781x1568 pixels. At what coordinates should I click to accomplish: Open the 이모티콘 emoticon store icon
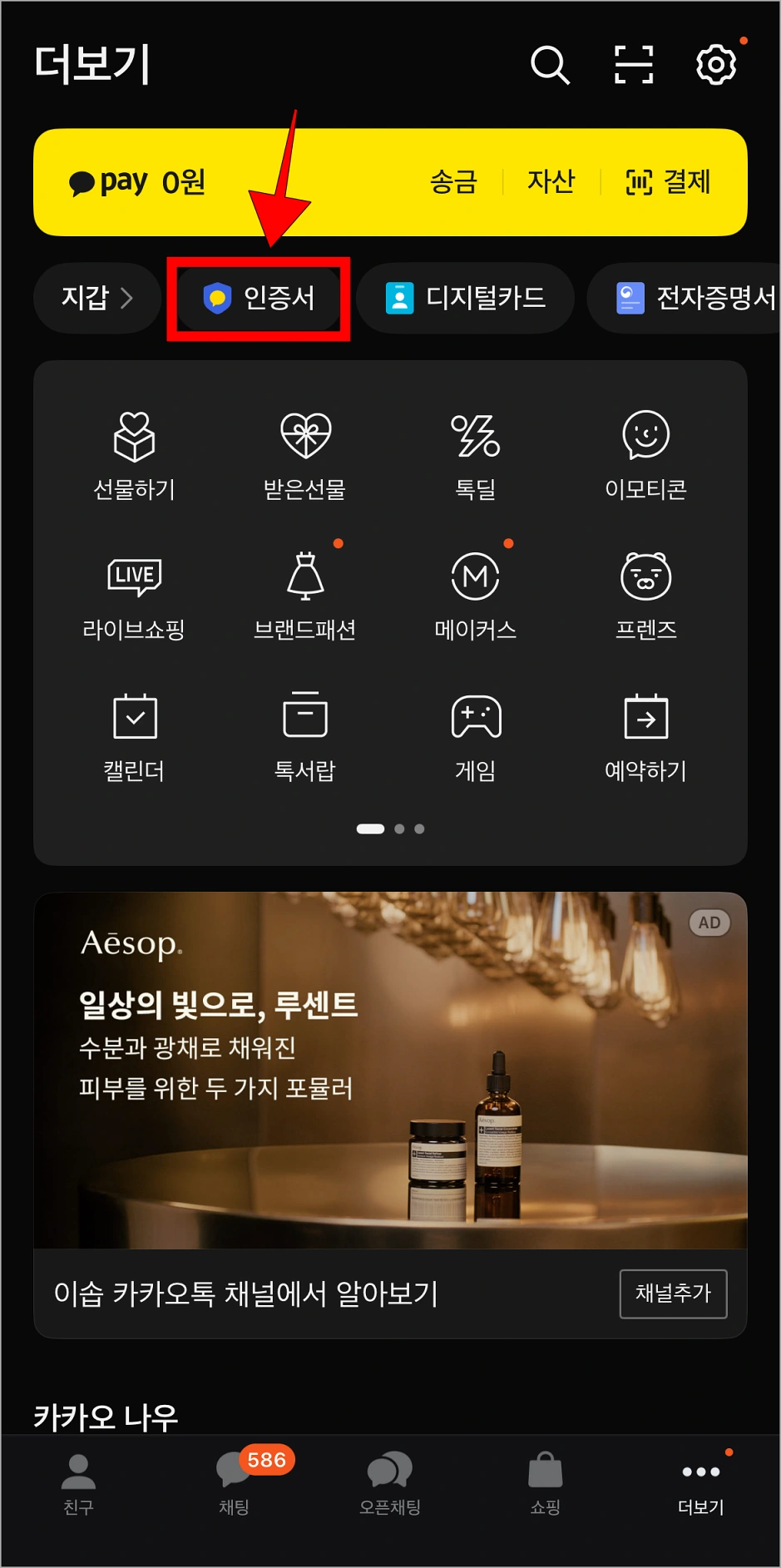coord(645,456)
